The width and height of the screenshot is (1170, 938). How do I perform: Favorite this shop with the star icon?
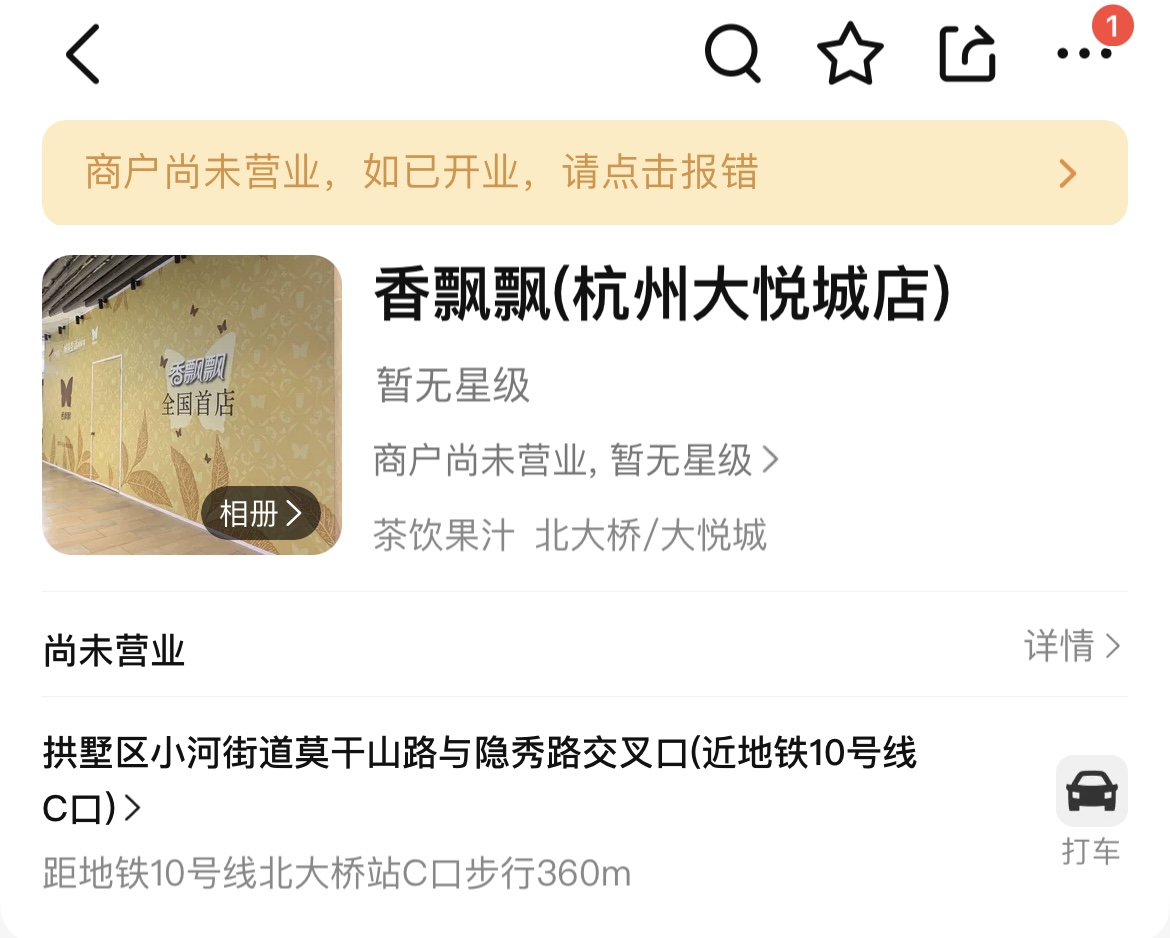point(850,54)
